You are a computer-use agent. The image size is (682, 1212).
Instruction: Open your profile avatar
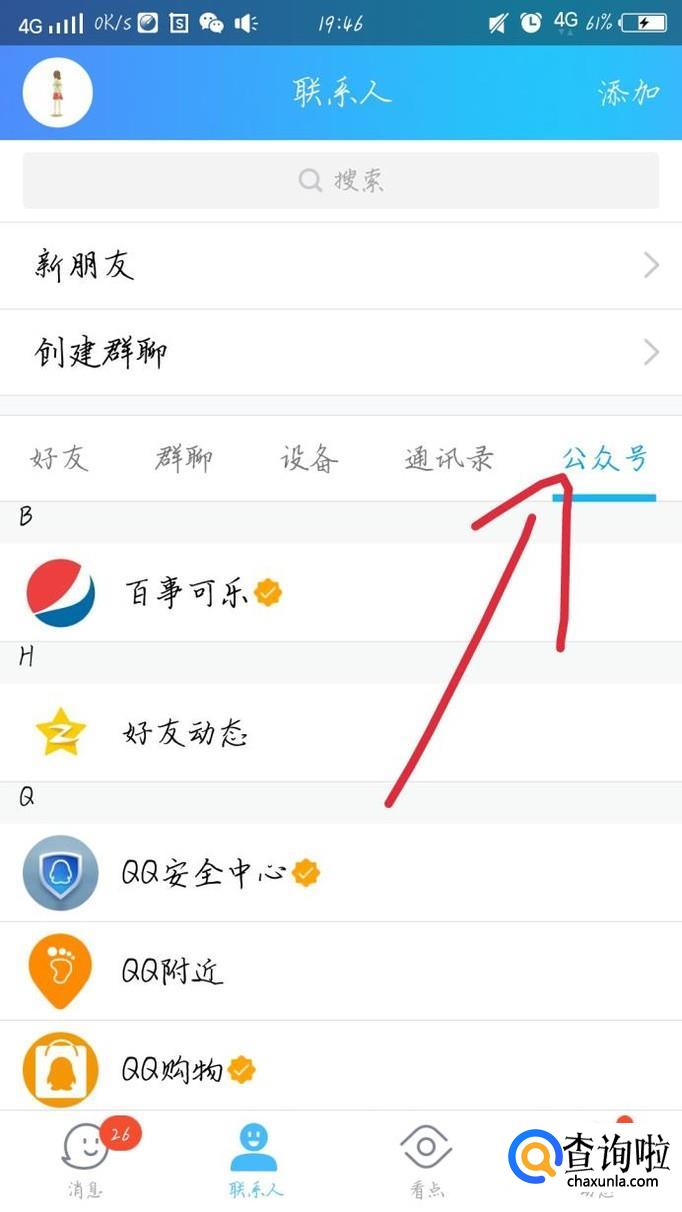pyautogui.click(x=58, y=92)
